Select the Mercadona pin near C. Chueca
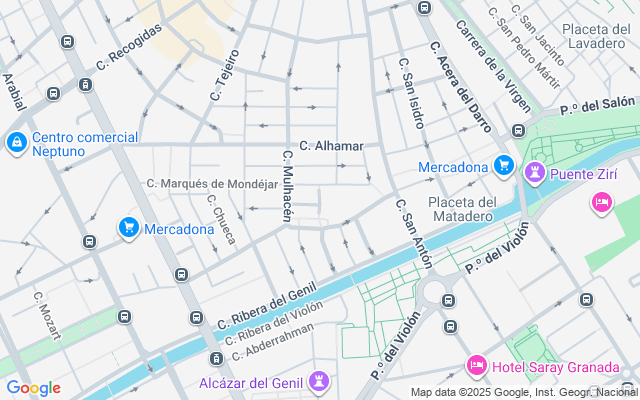The image size is (640, 400). (x=128, y=228)
